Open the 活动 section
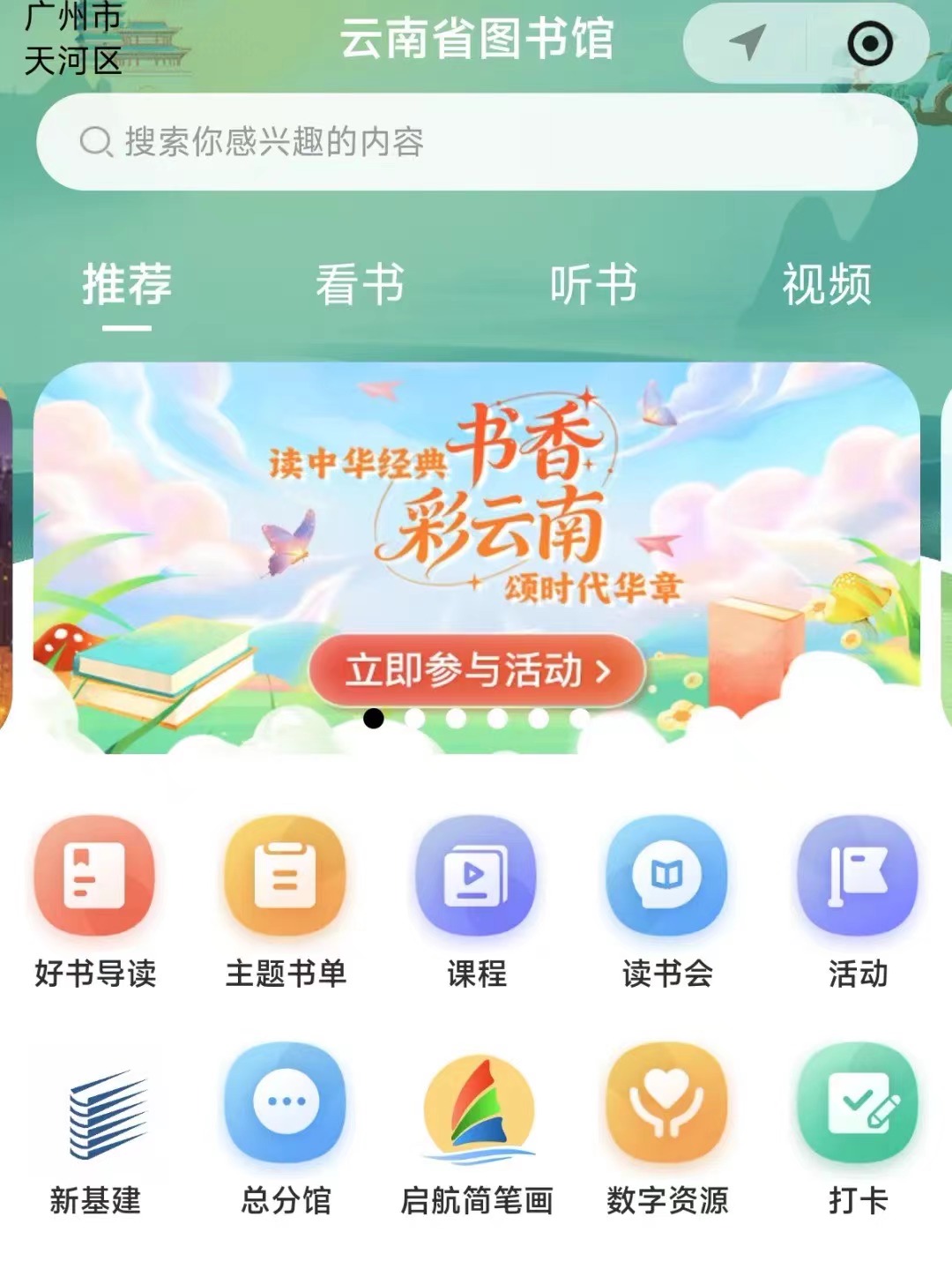 [x=857, y=876]
